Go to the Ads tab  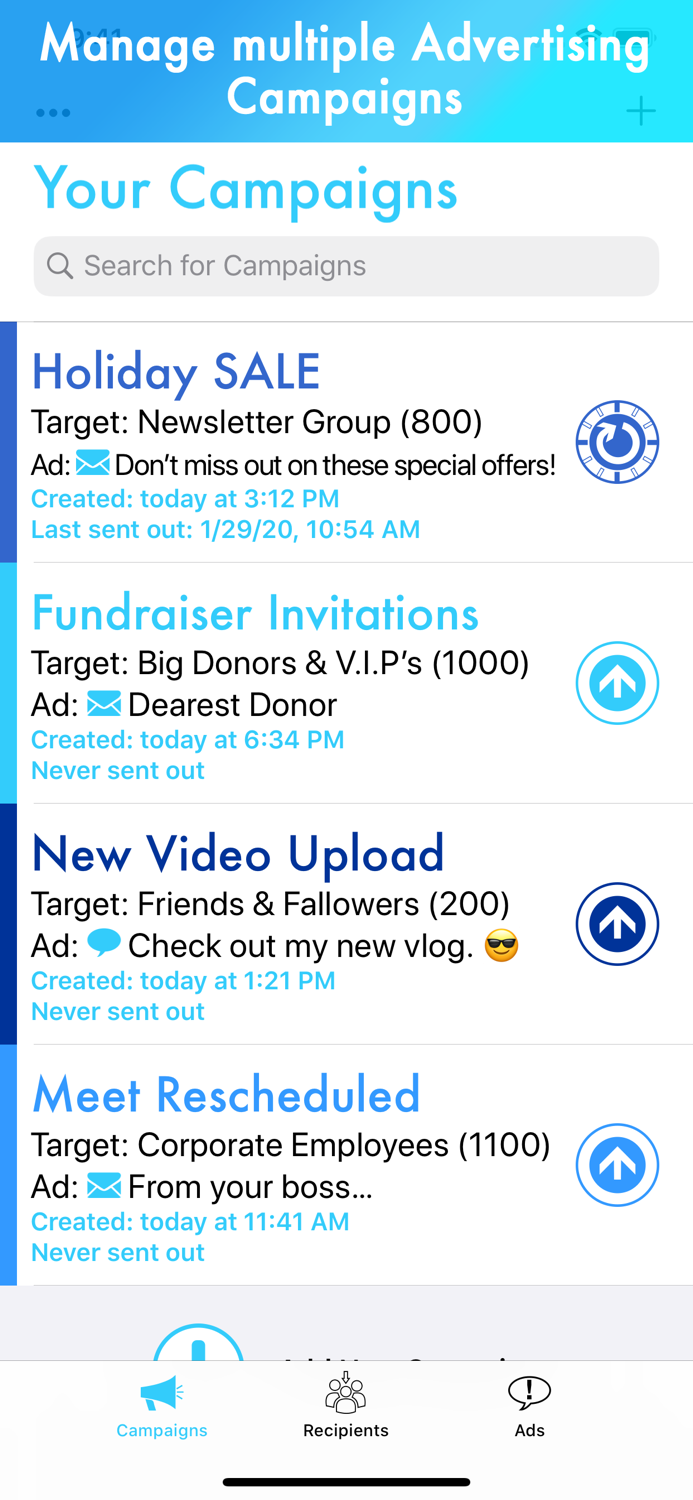point(529,1406)
